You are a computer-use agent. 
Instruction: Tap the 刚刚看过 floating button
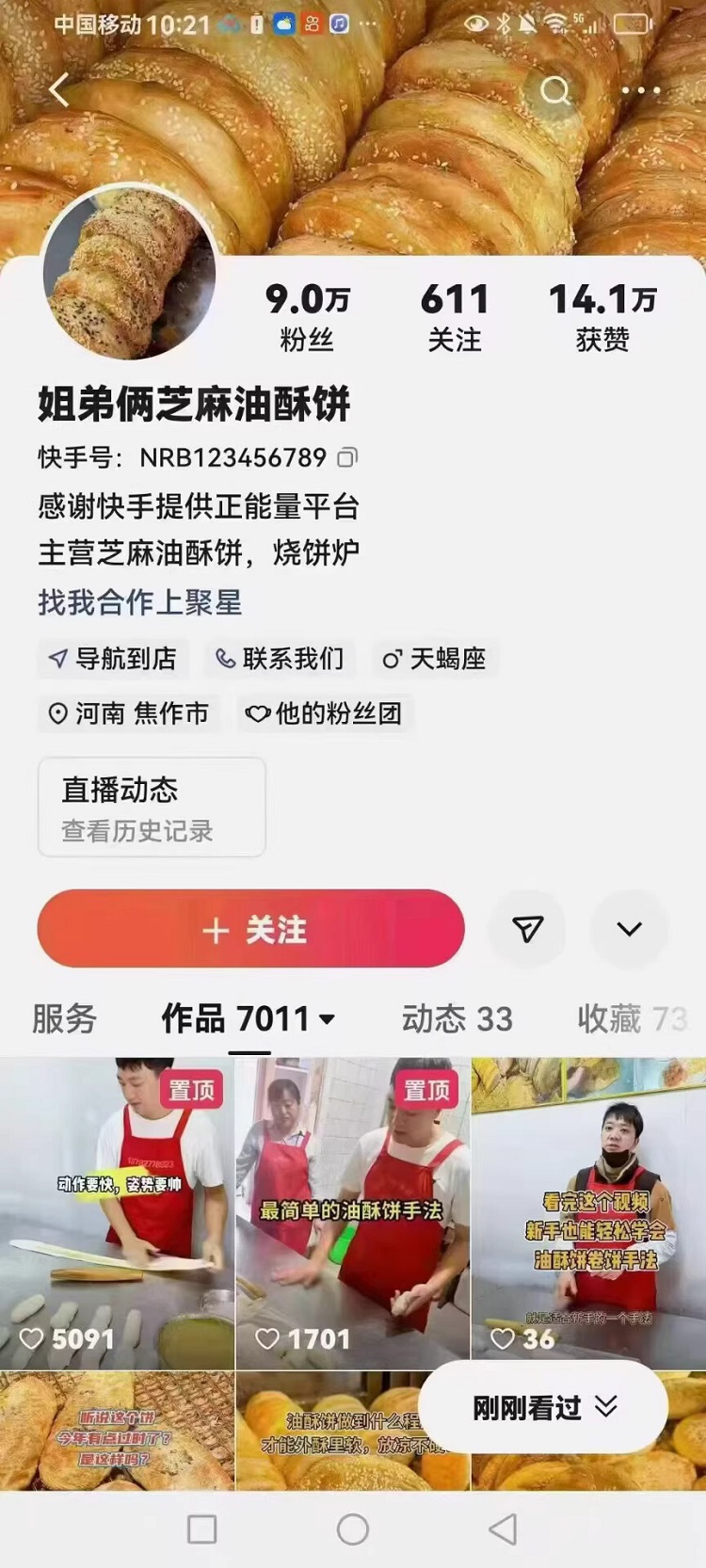pos(543,1407)
